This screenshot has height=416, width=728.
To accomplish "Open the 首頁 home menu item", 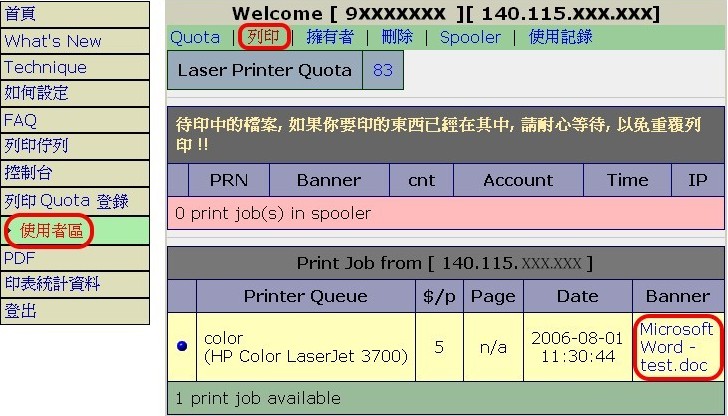I will [21, 14].
